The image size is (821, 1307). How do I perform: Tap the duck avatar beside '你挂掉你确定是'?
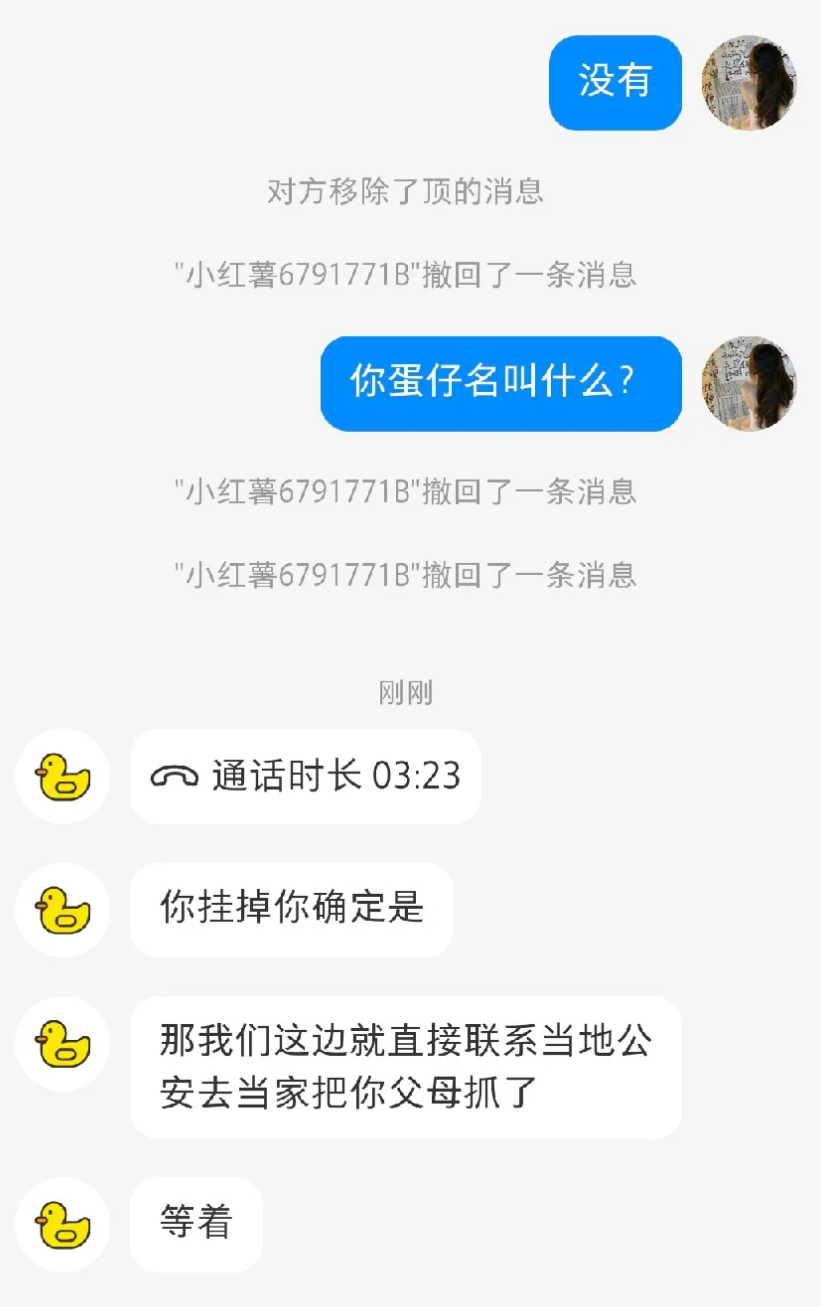click(x=62, y=910)
